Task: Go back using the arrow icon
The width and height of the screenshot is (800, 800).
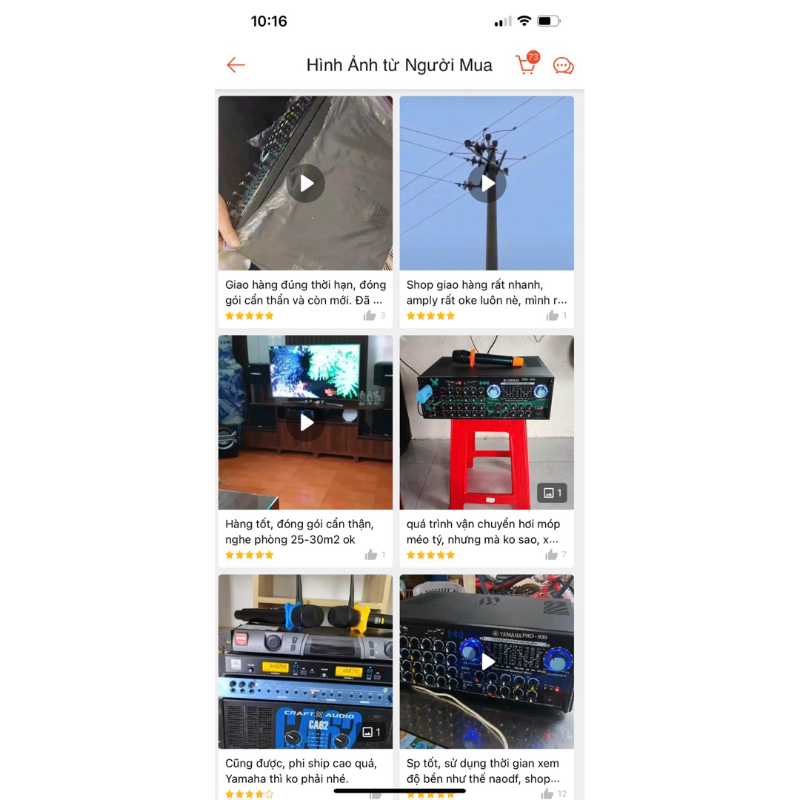Action: 236,65
